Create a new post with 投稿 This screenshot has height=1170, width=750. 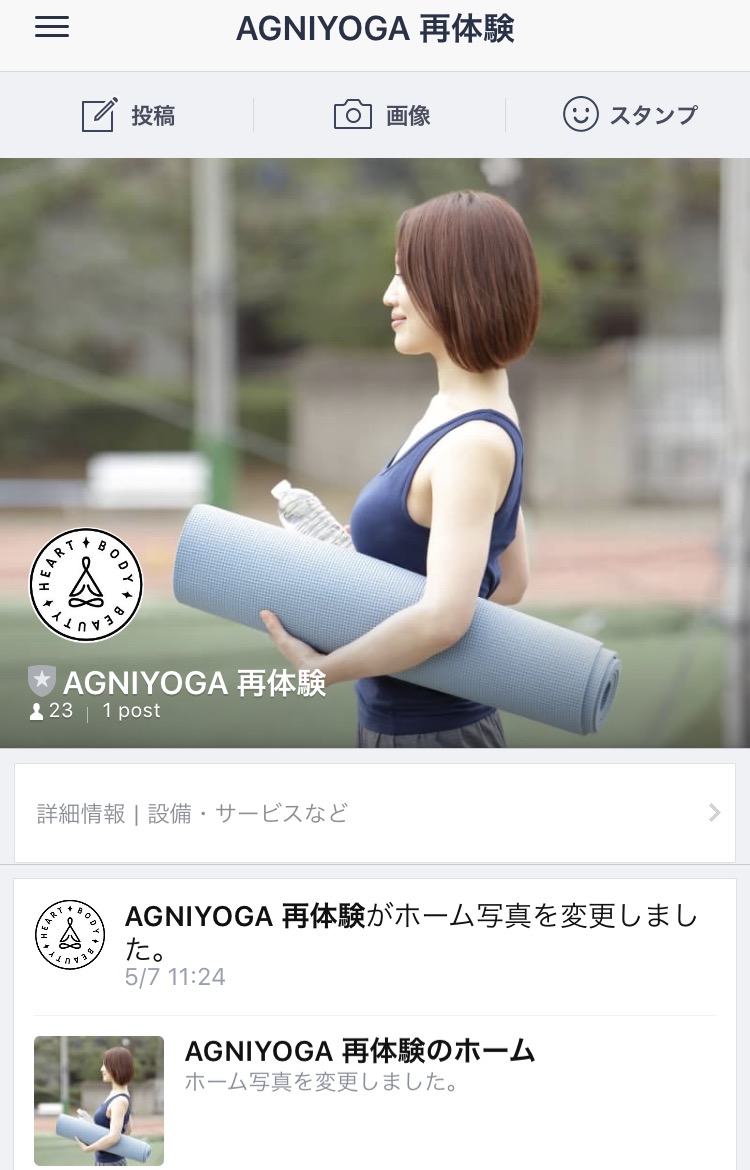128,115
